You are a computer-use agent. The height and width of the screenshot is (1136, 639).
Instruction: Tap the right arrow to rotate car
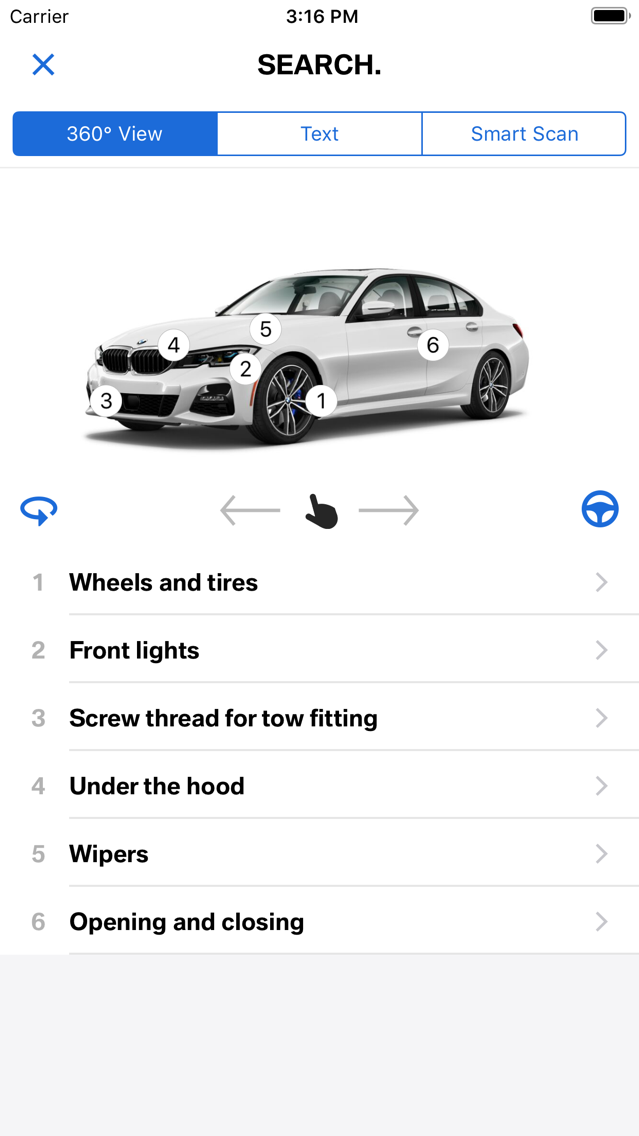[x=389, y=510]
